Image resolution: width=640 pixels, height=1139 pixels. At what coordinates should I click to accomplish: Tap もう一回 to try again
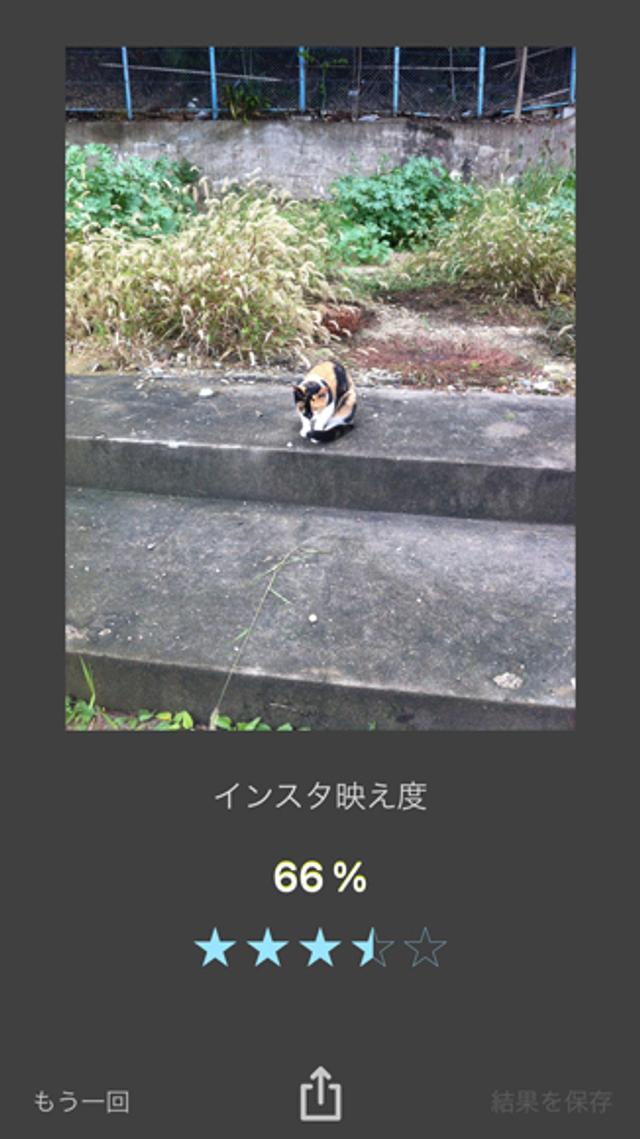[x=81, y=1102]
